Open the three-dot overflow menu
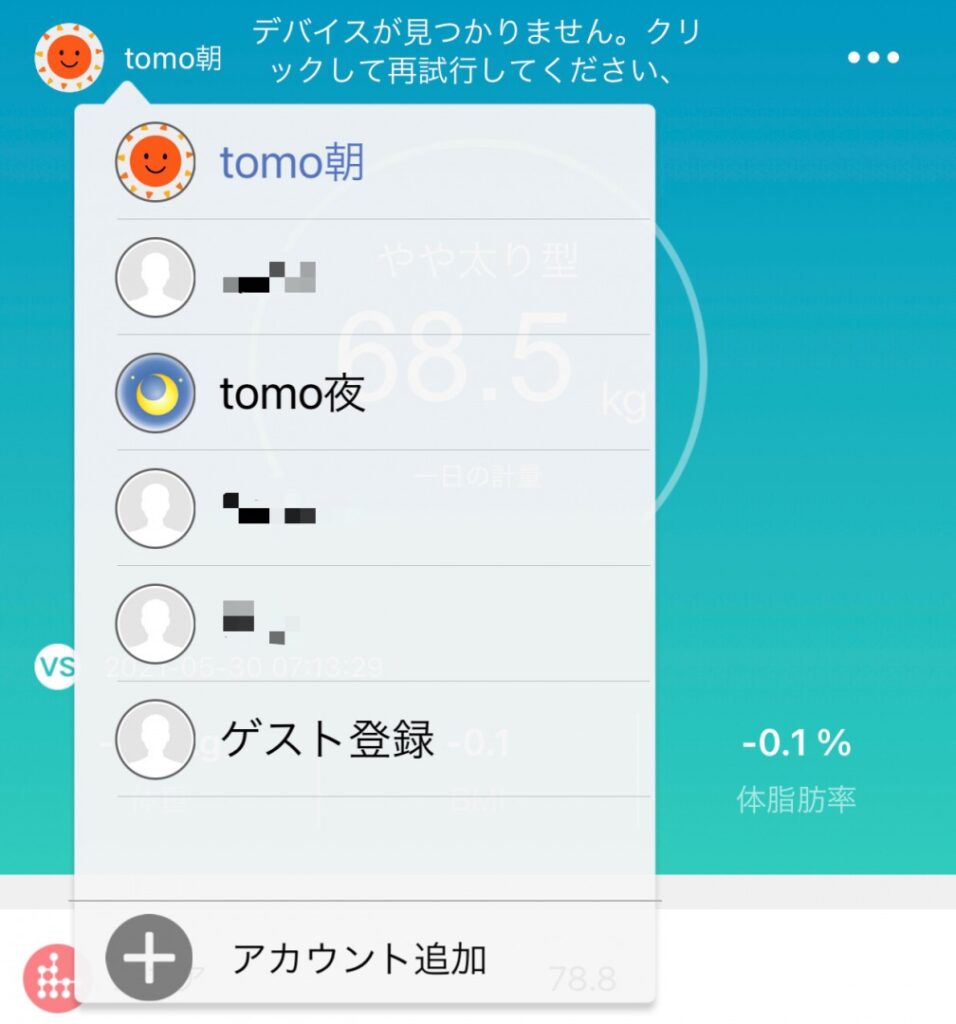The width and height of the screenshot is (956, 1024). click(x=873, y=58)
